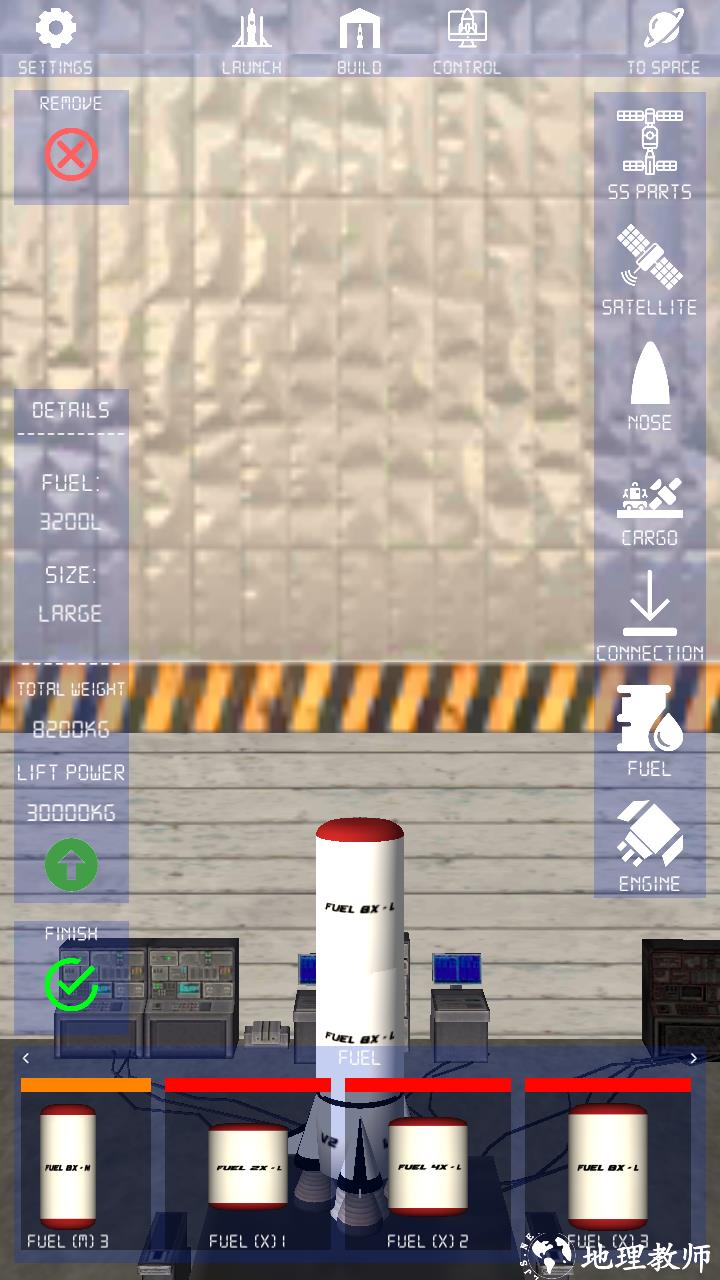
Task: Choose the Nose parts category
Action: [x=649, y=384]
